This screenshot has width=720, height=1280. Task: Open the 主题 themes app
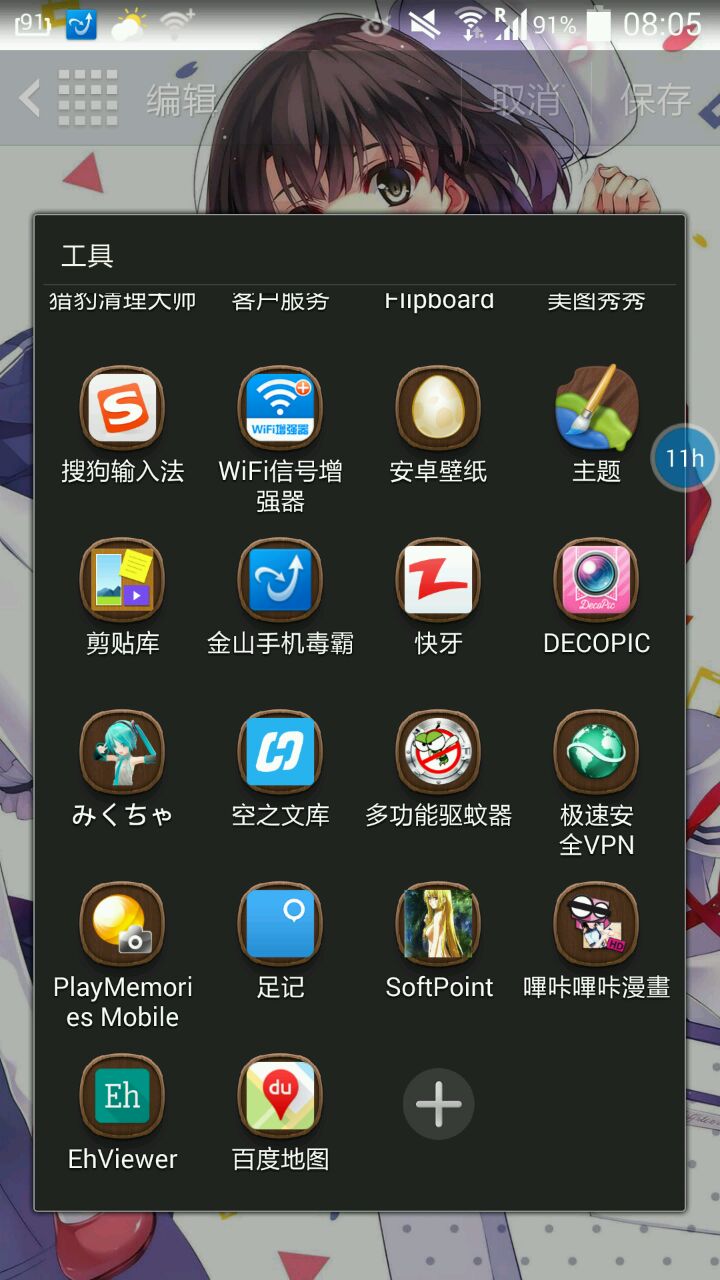click(596, 408)
